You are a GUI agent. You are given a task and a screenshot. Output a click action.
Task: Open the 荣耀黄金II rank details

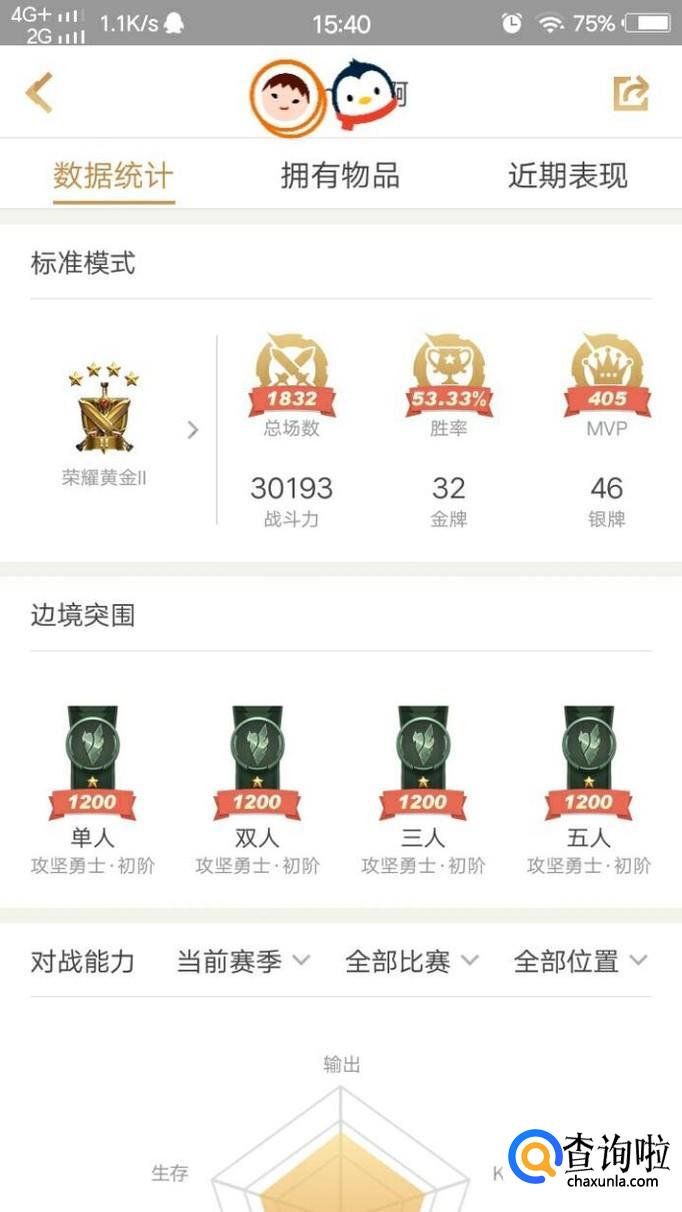pos(105,427)
